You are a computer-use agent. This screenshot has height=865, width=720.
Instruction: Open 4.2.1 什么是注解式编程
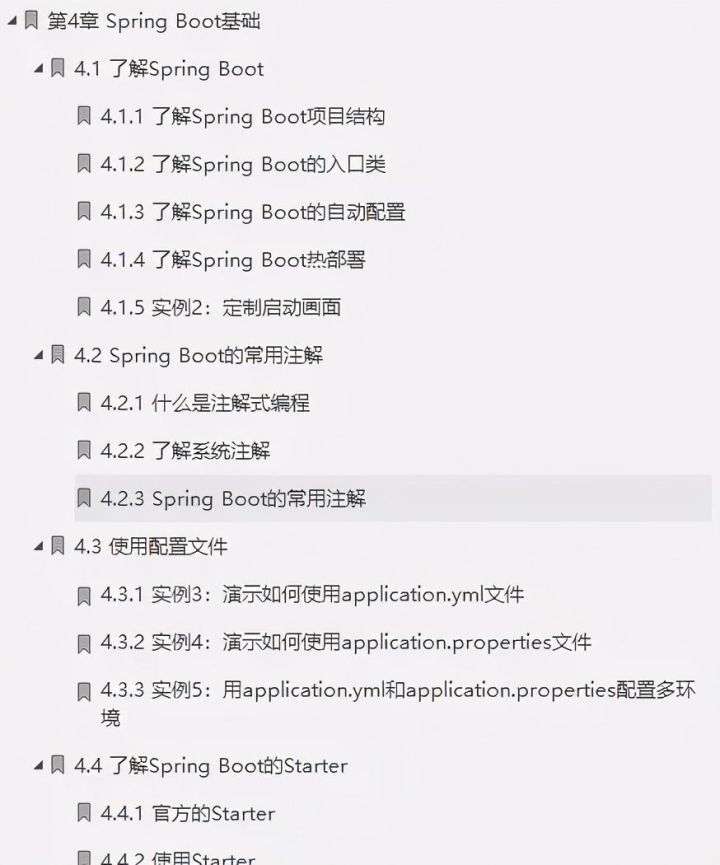(205, 403)
